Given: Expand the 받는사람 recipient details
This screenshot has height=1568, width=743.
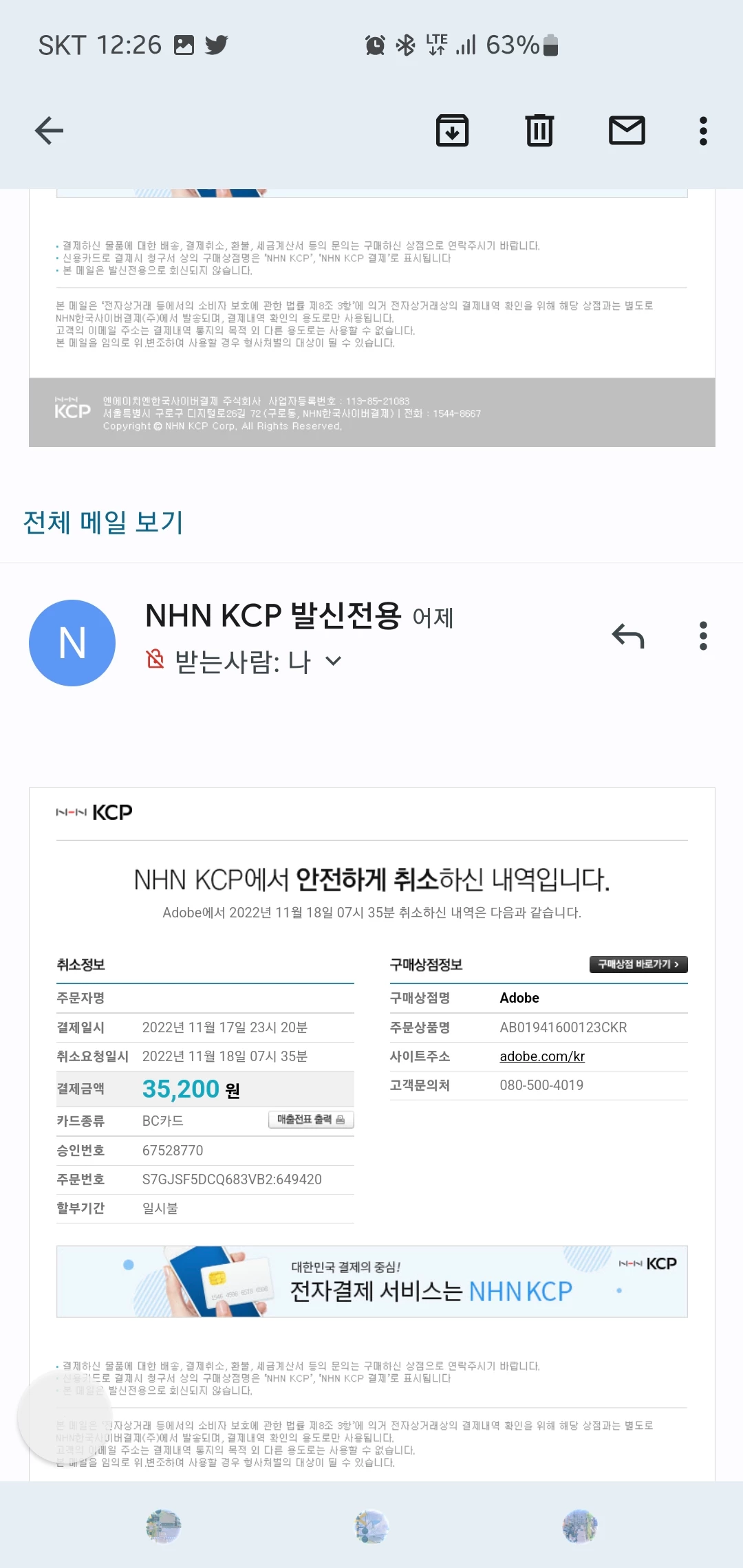Looking at the screenshot, I should click(x=333, y=662).
